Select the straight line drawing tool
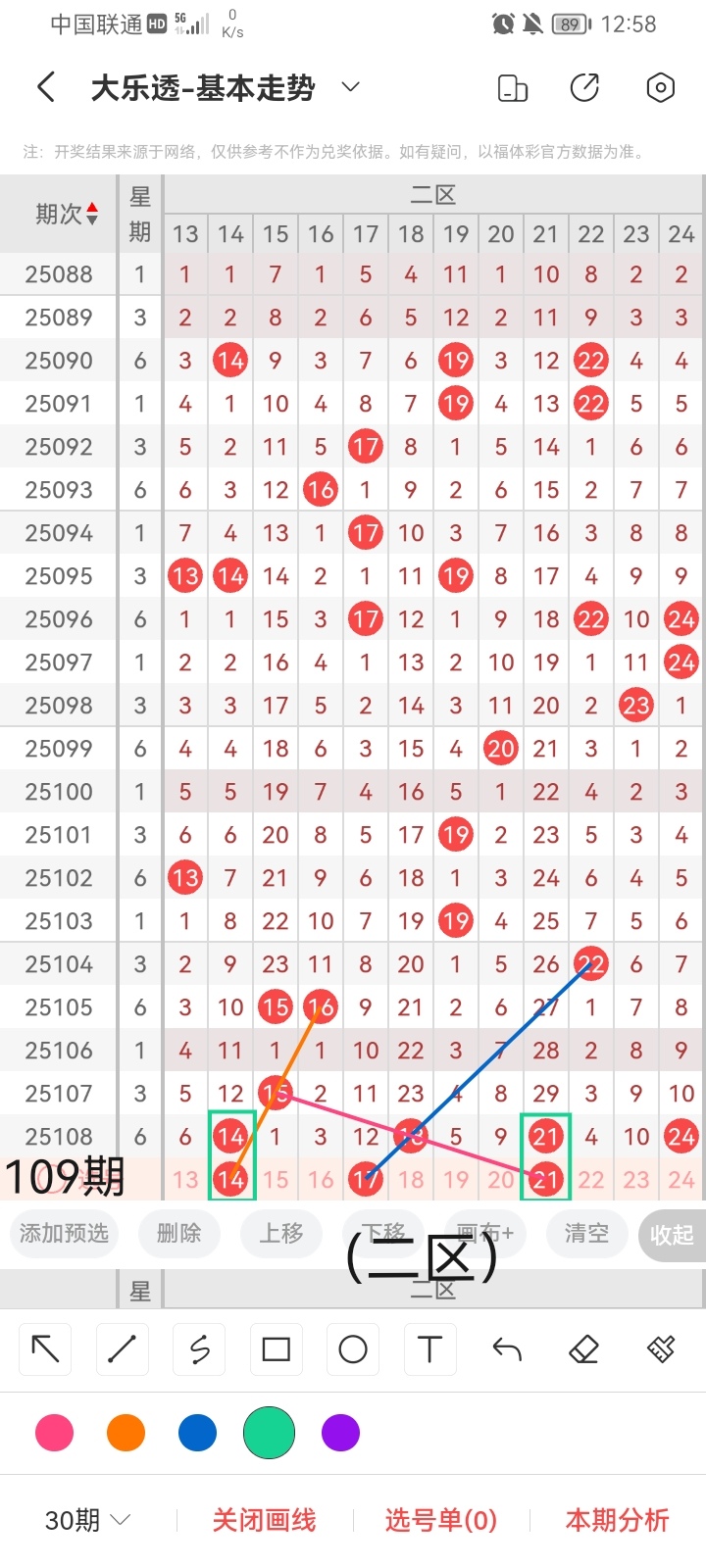Viewport: 706px width, 1568px height. coord(122,1349)
